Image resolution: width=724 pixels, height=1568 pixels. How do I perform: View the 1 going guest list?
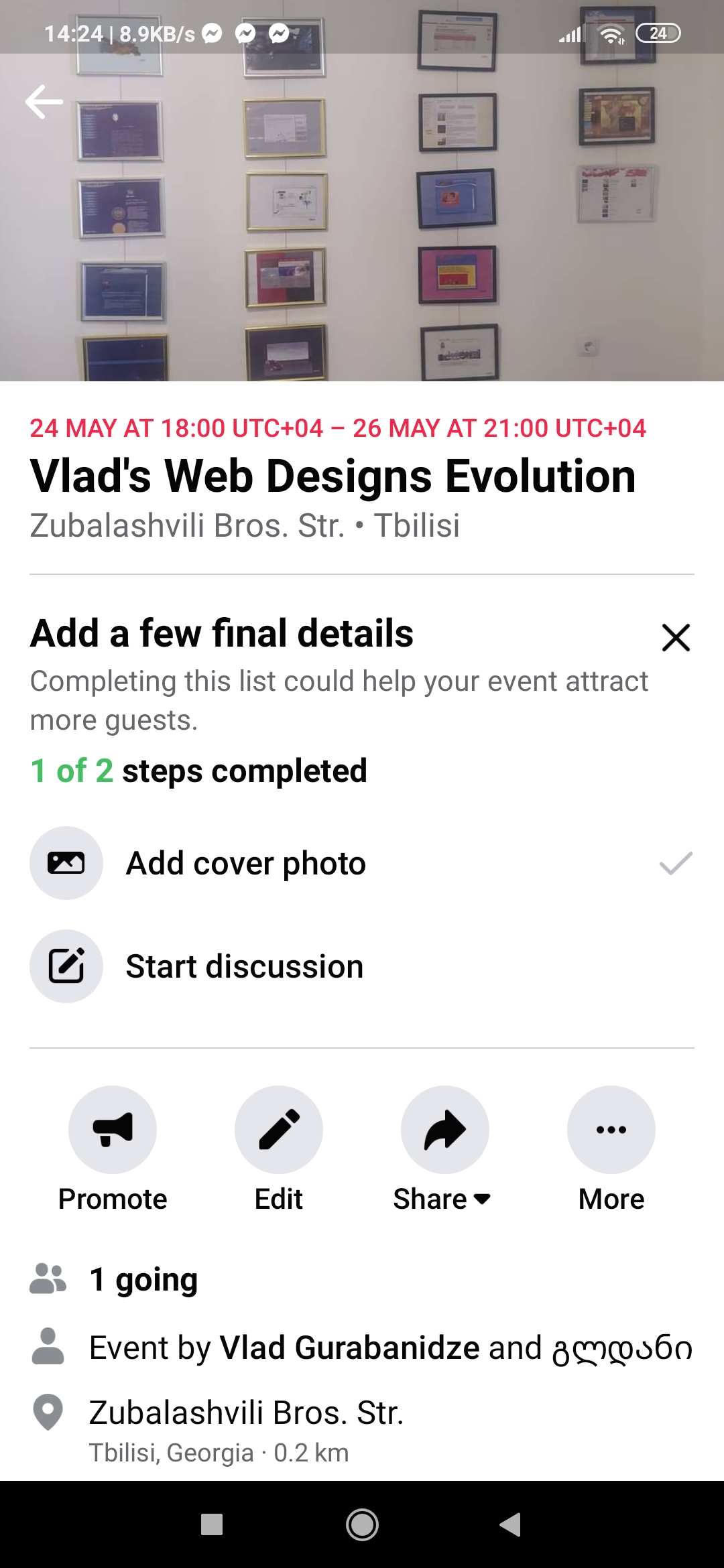tap(143, 1279)
